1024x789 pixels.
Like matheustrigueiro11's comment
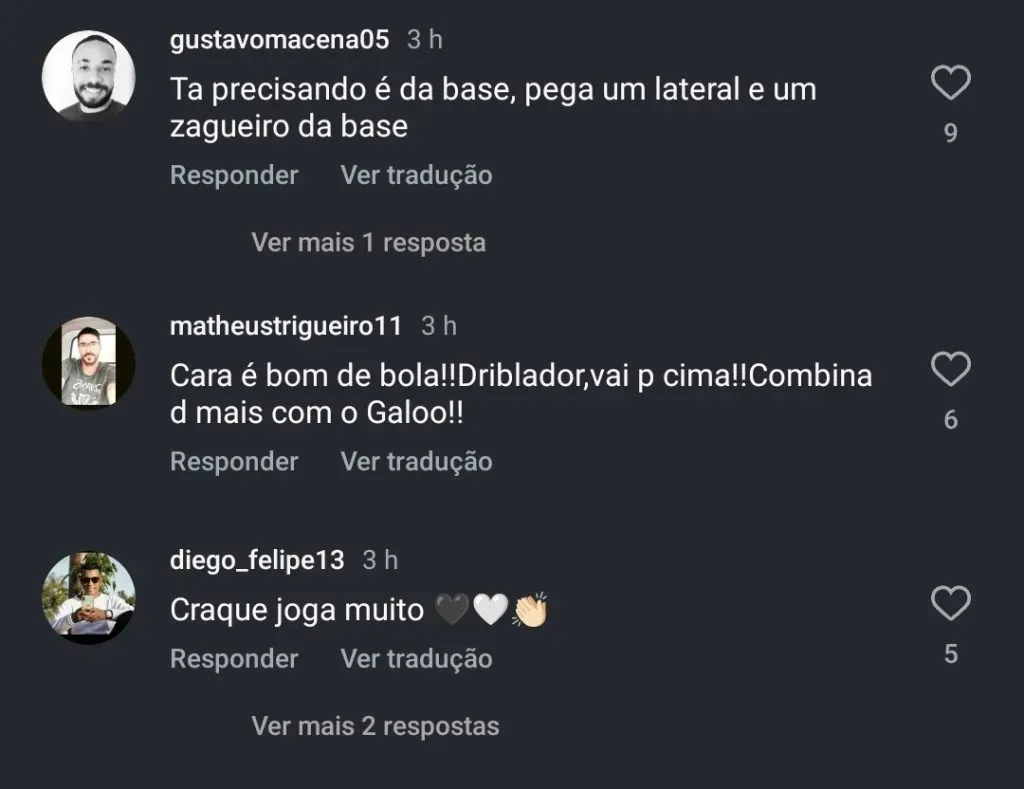coord(950,370)
